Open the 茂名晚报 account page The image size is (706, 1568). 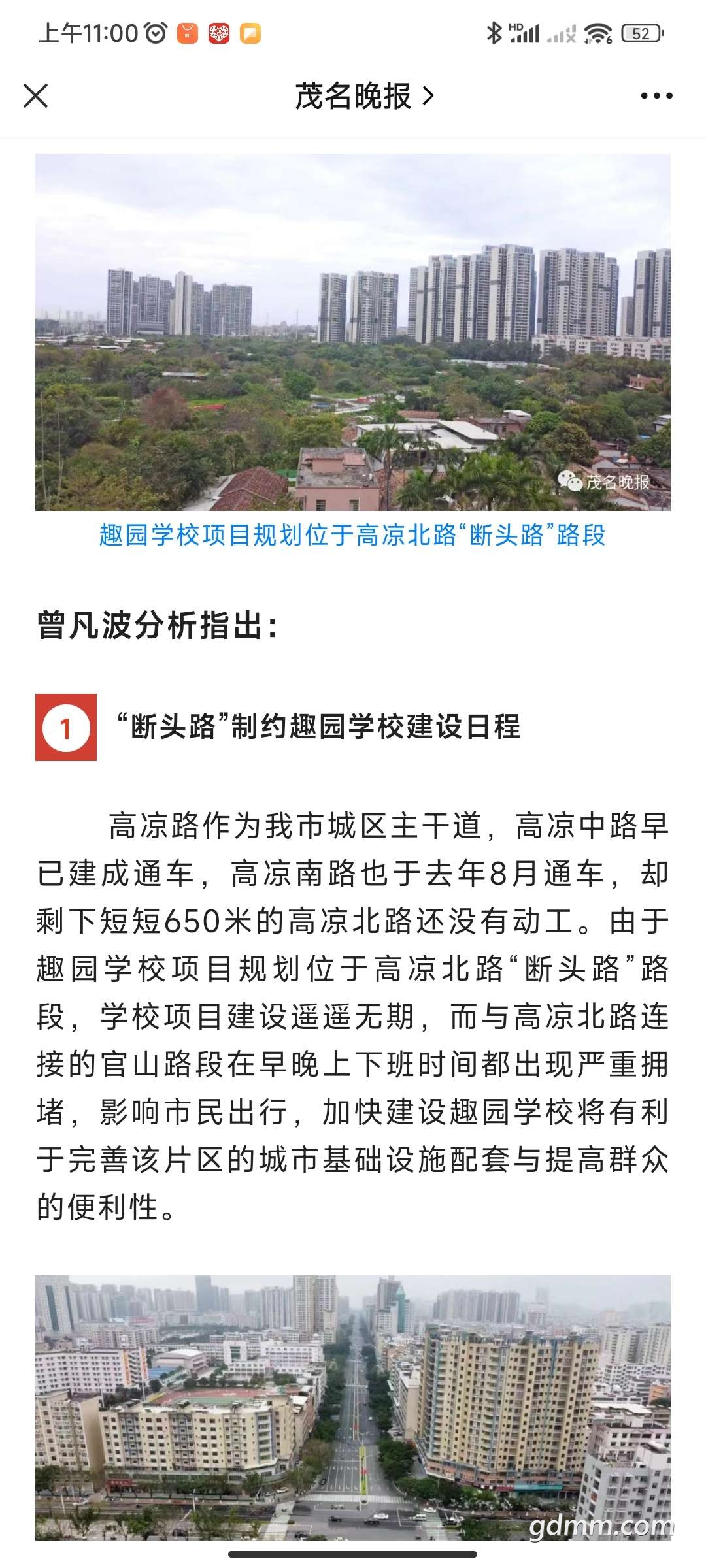point(364,96)
